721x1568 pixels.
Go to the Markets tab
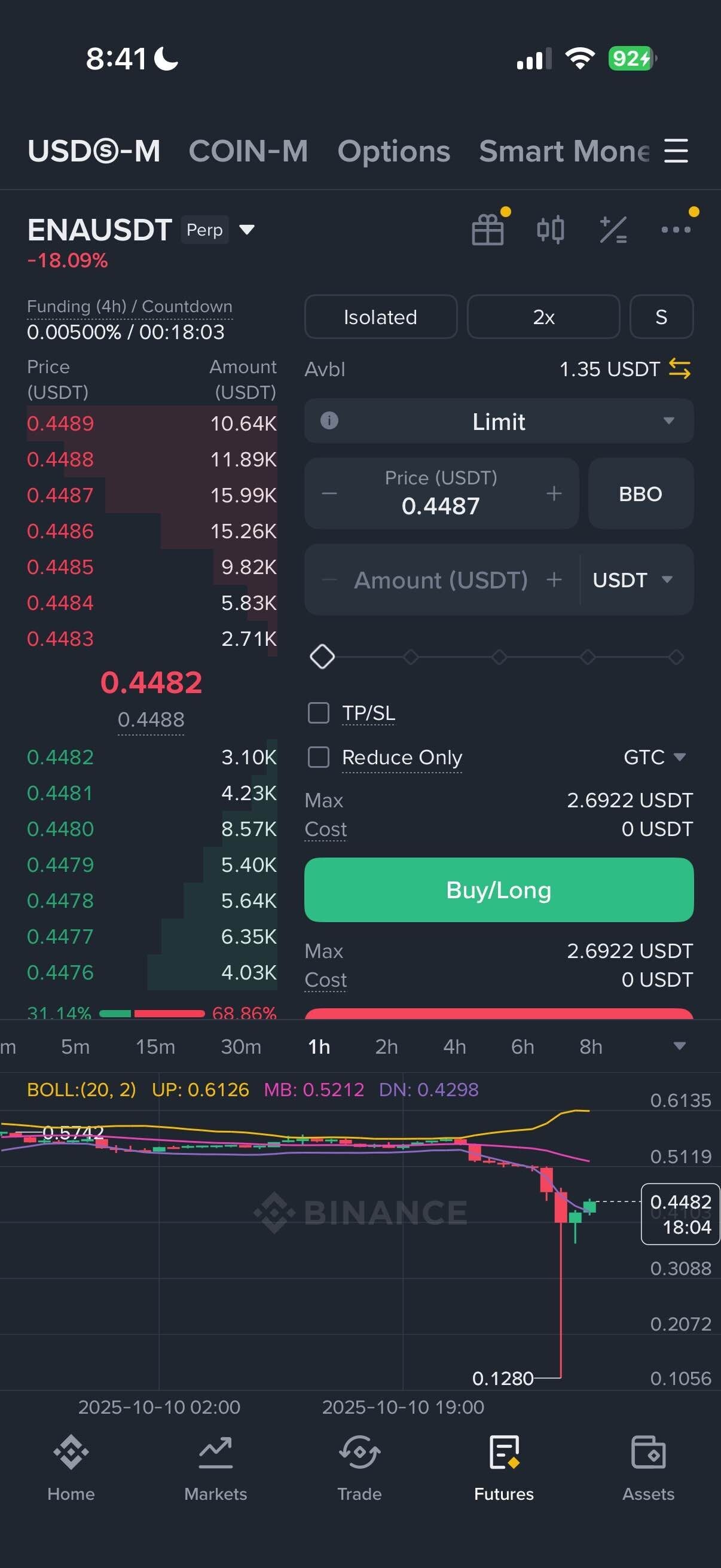[215, 1468]
